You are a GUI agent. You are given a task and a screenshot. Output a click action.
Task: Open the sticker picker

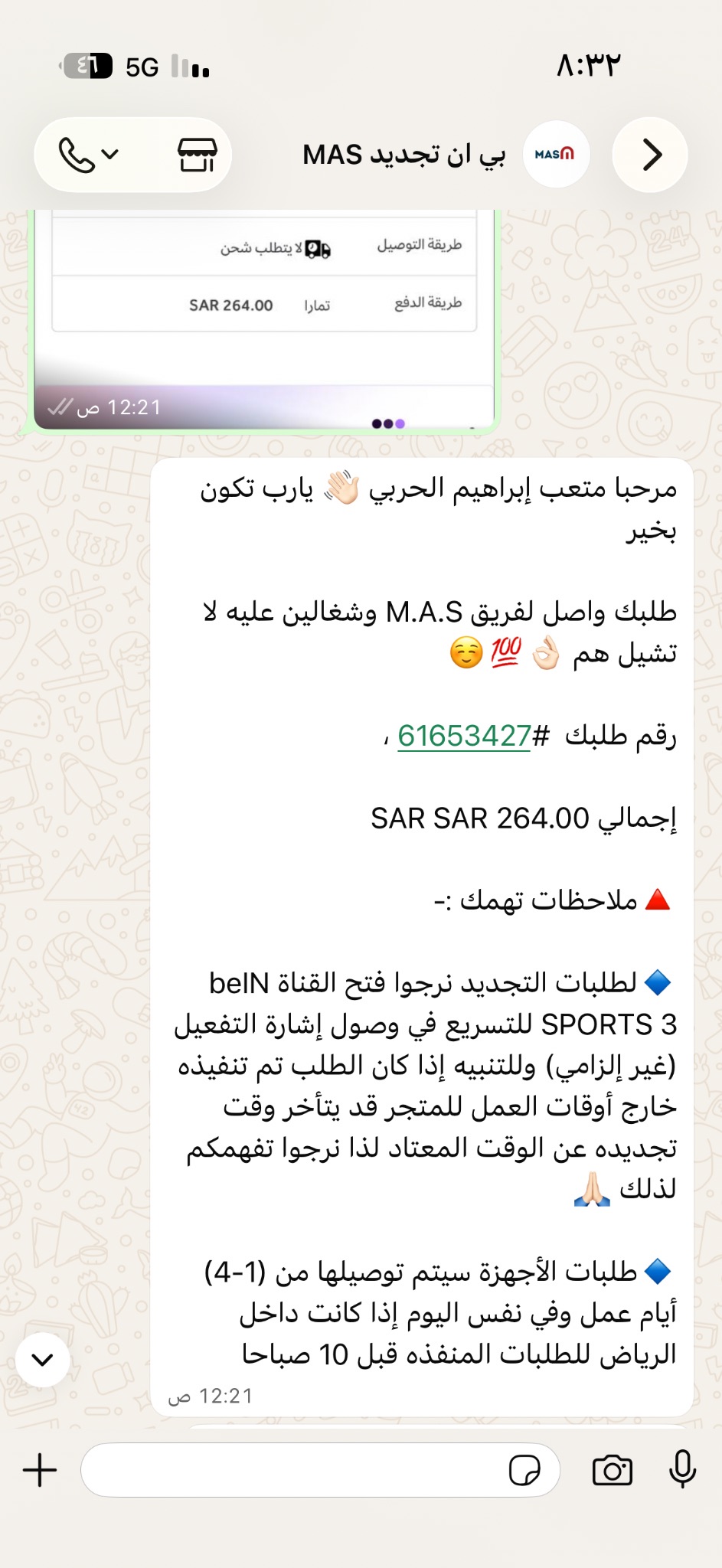point(524,1470)
